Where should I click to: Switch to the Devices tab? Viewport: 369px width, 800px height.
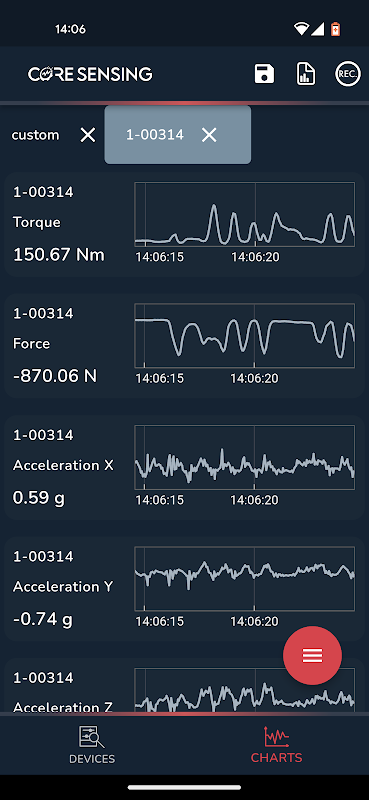pos(92,745)
